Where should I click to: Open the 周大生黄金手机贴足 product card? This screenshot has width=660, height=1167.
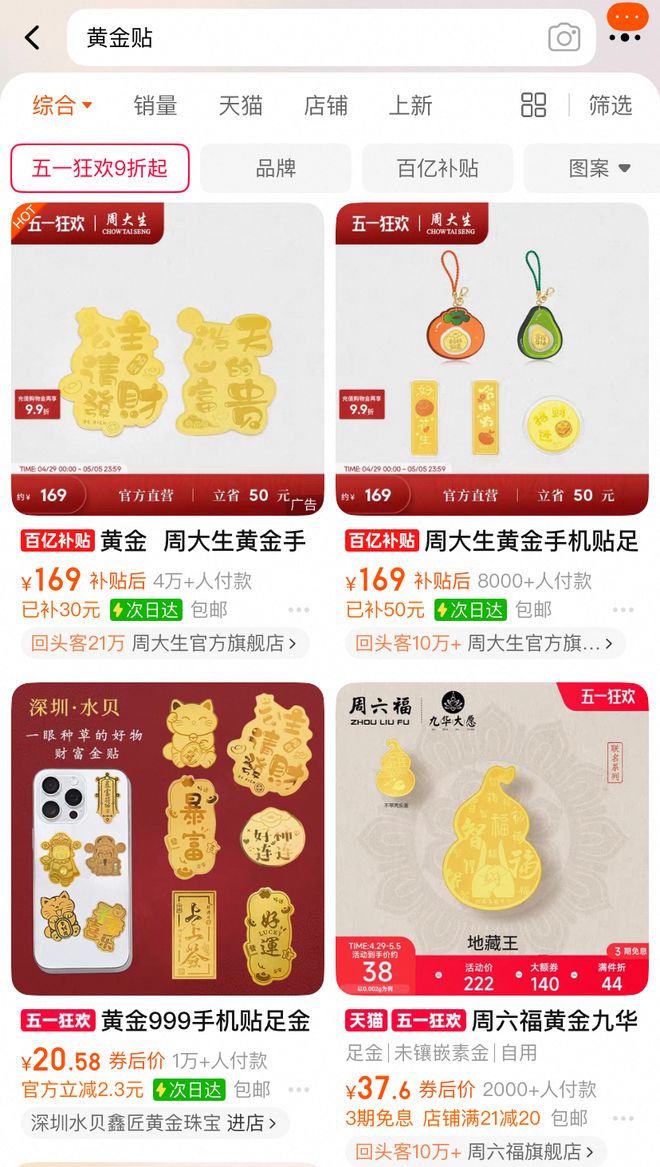tap(492, 360)
